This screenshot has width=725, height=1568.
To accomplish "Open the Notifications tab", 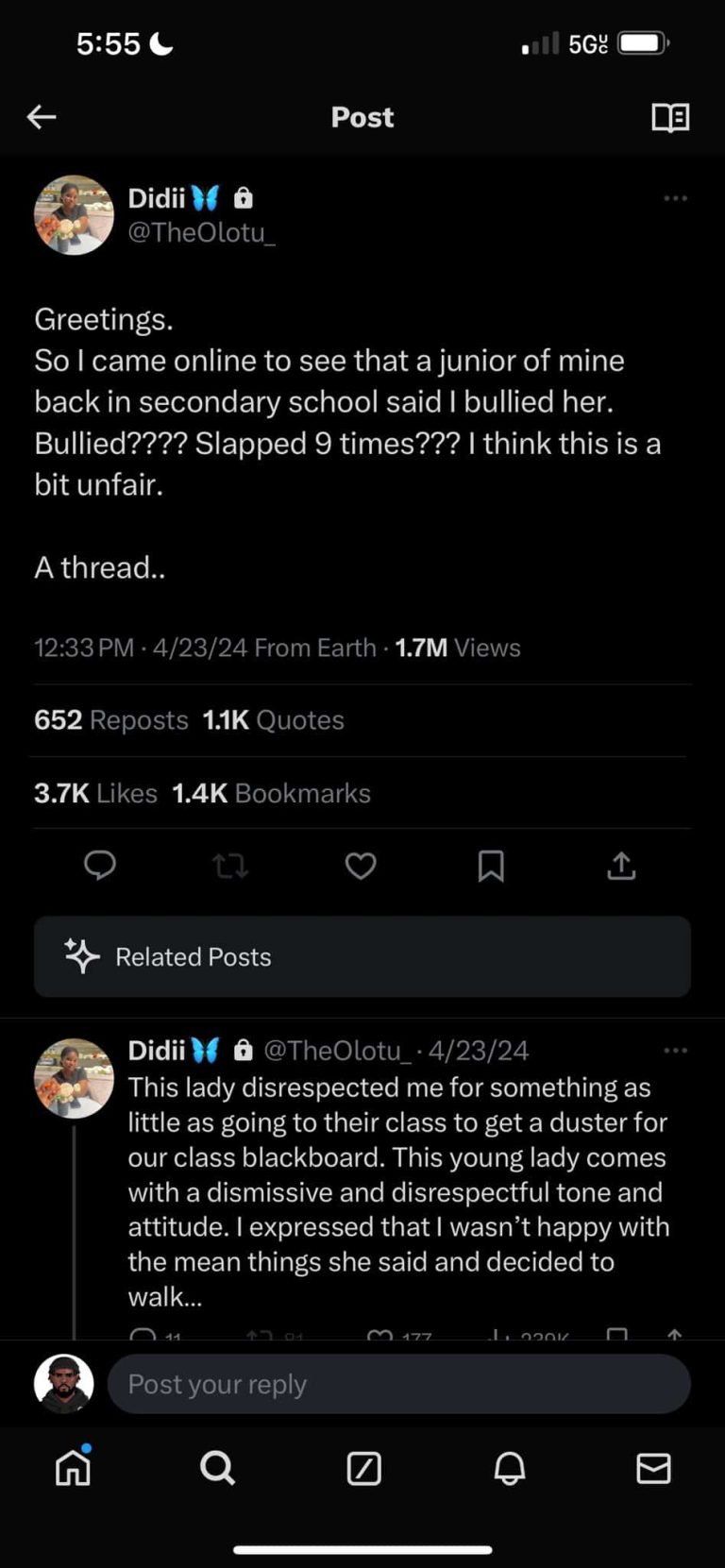I will point(510,1468).
